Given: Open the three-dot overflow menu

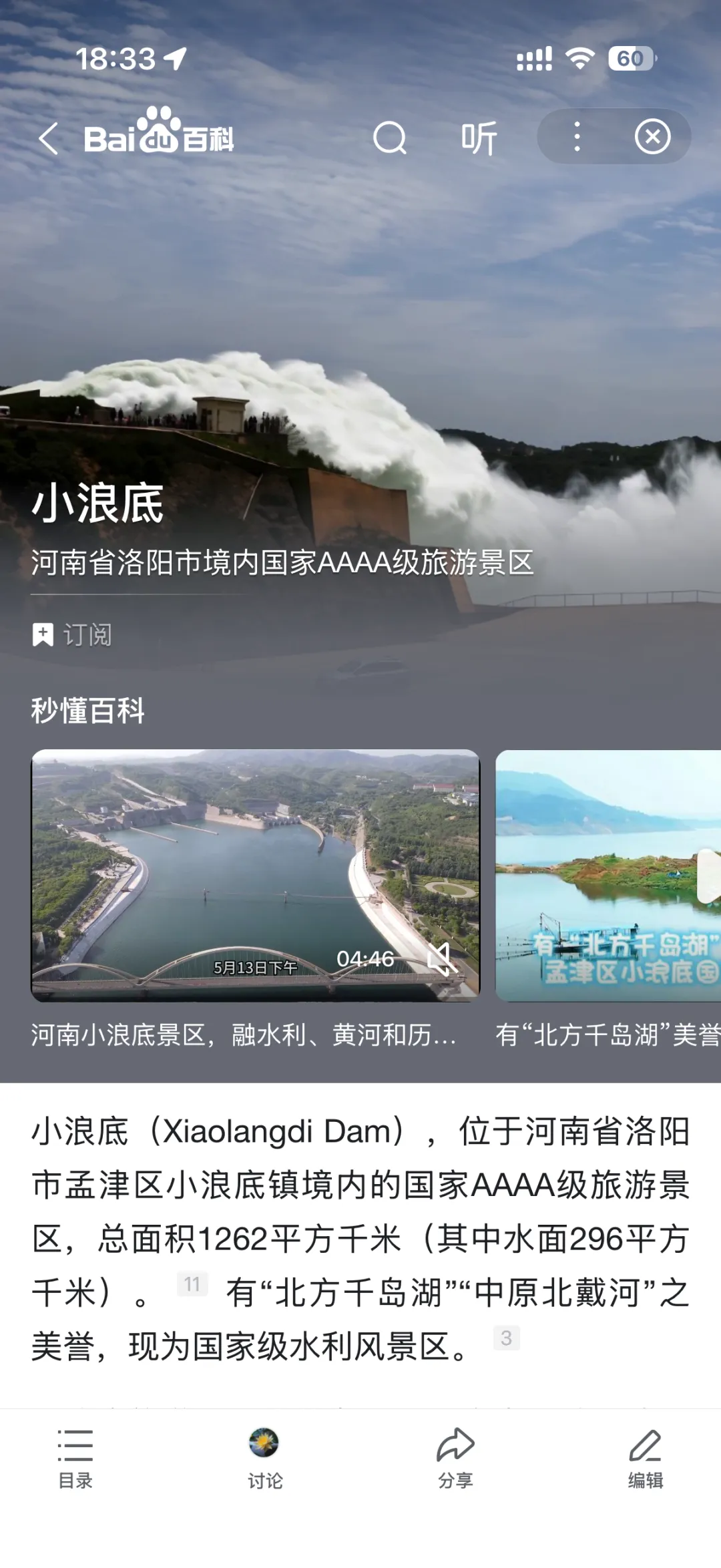Looking at the screenshot, I should click(x=577, y=137).
